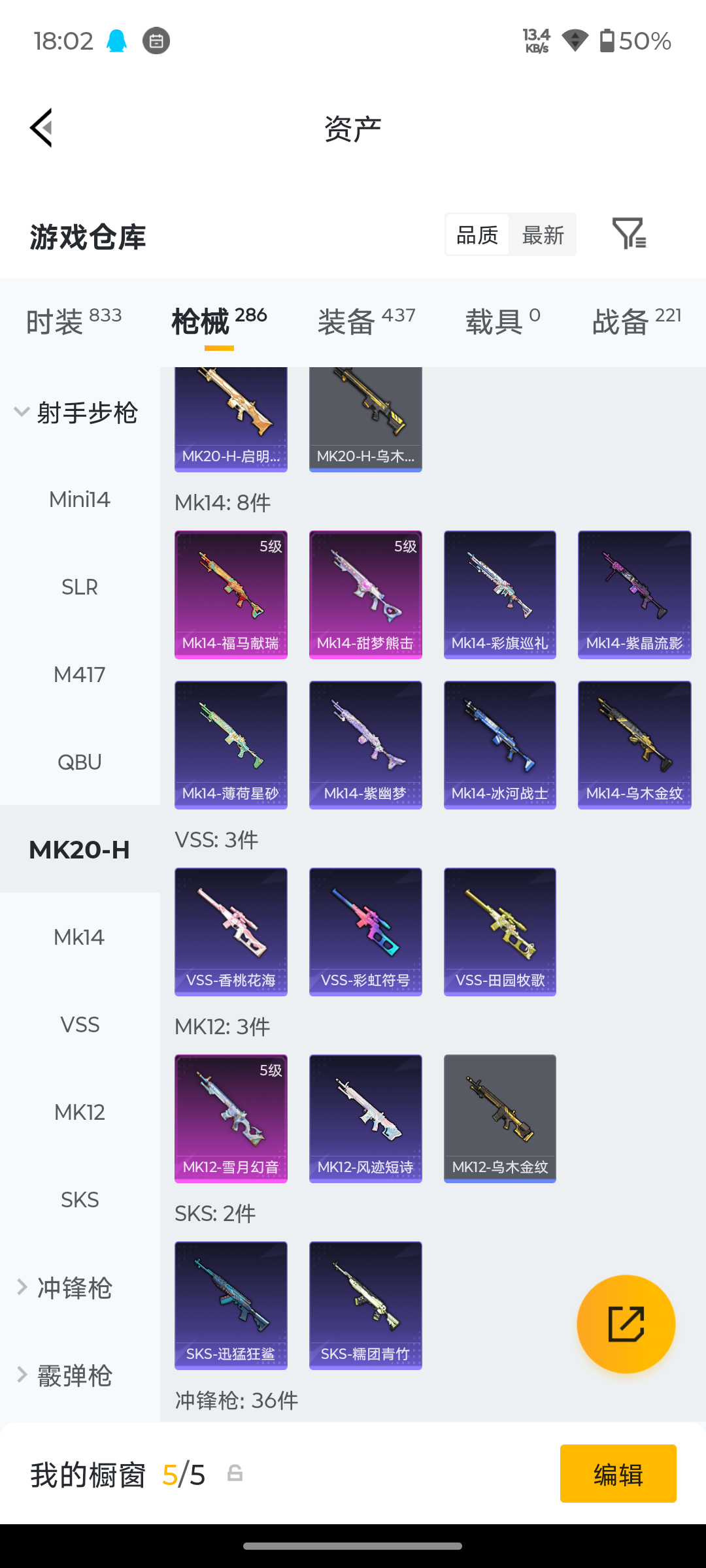Open the MK12-雪月幻音 skin card
Screen dimensions: 706x1568
pos(231,1119)
